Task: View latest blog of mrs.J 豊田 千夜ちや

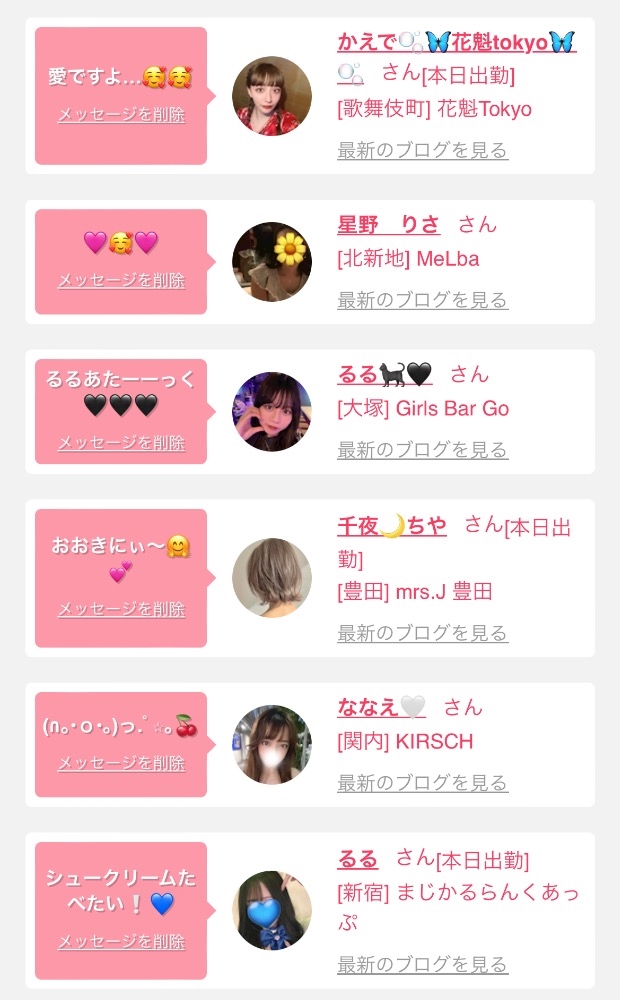Action: [422, 633]
